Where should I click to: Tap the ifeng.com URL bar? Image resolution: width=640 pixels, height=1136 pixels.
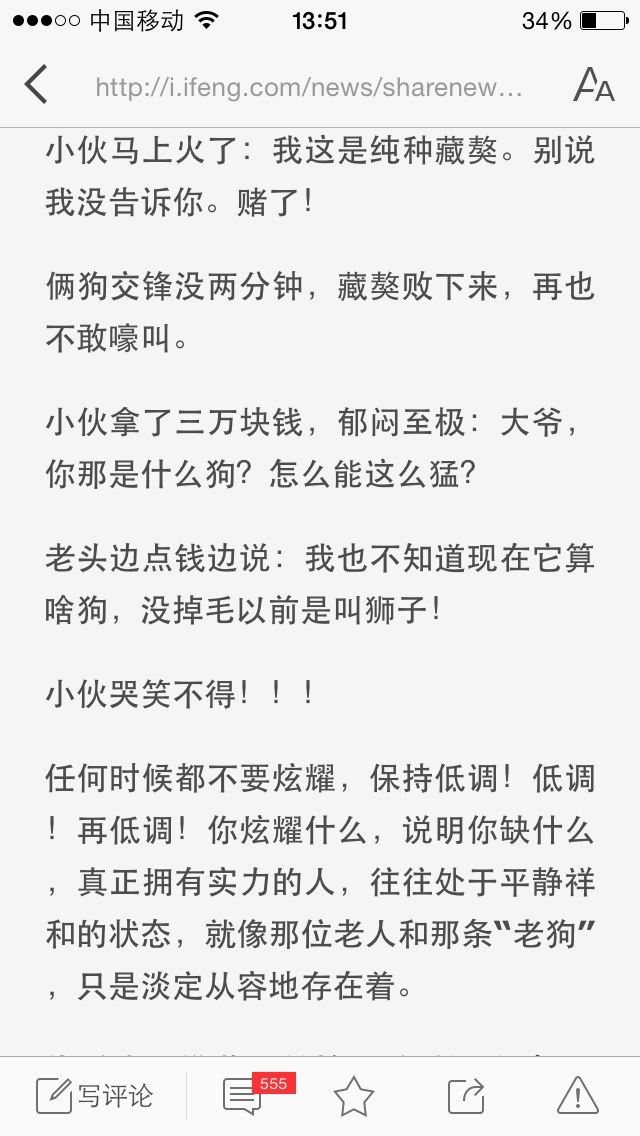(x=309, y=88)
